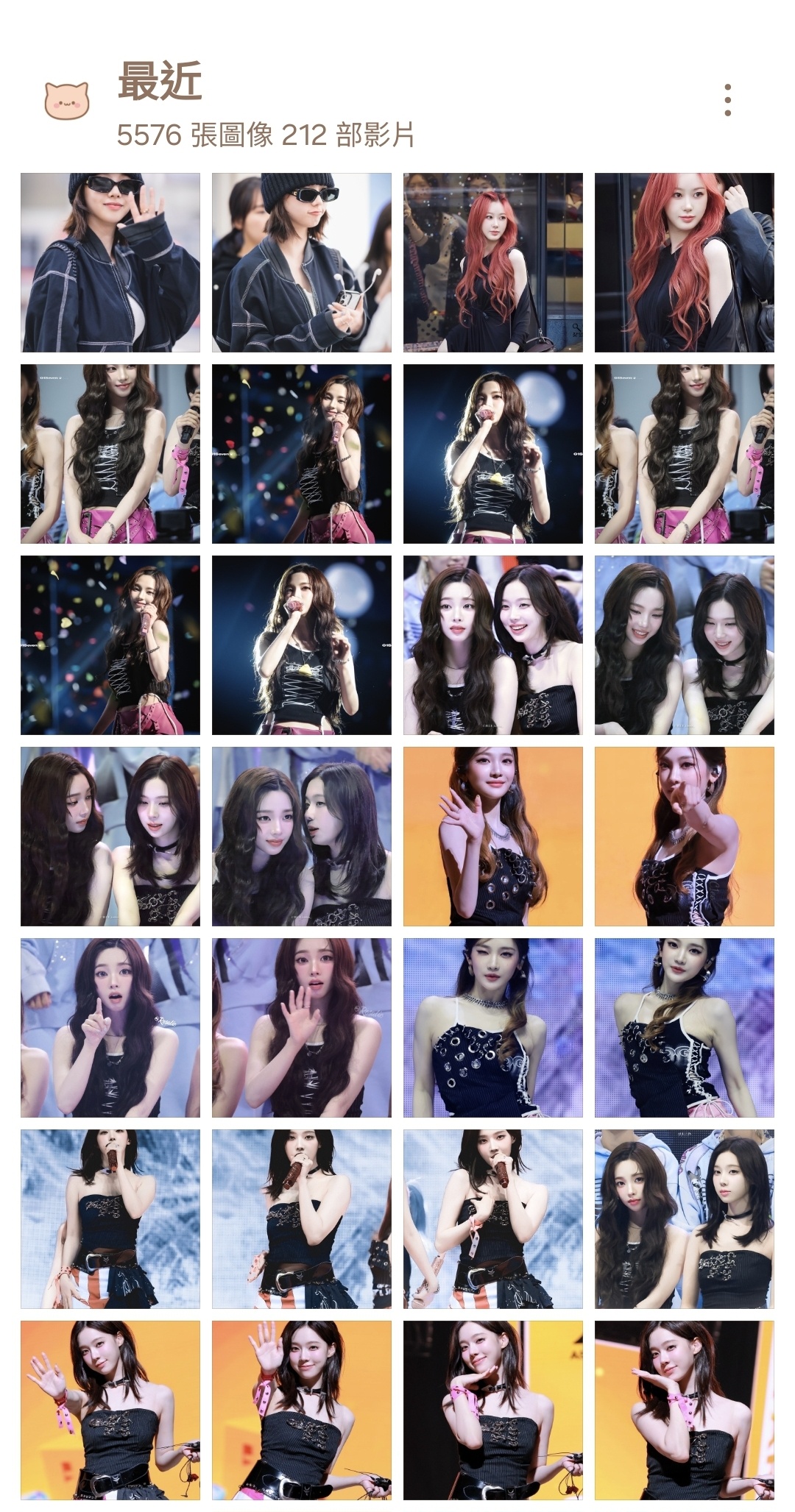The width and height of the screenshot is (795, 1512).
Task: Open duo photo with blue hoodies behind
Action: 685,1219
